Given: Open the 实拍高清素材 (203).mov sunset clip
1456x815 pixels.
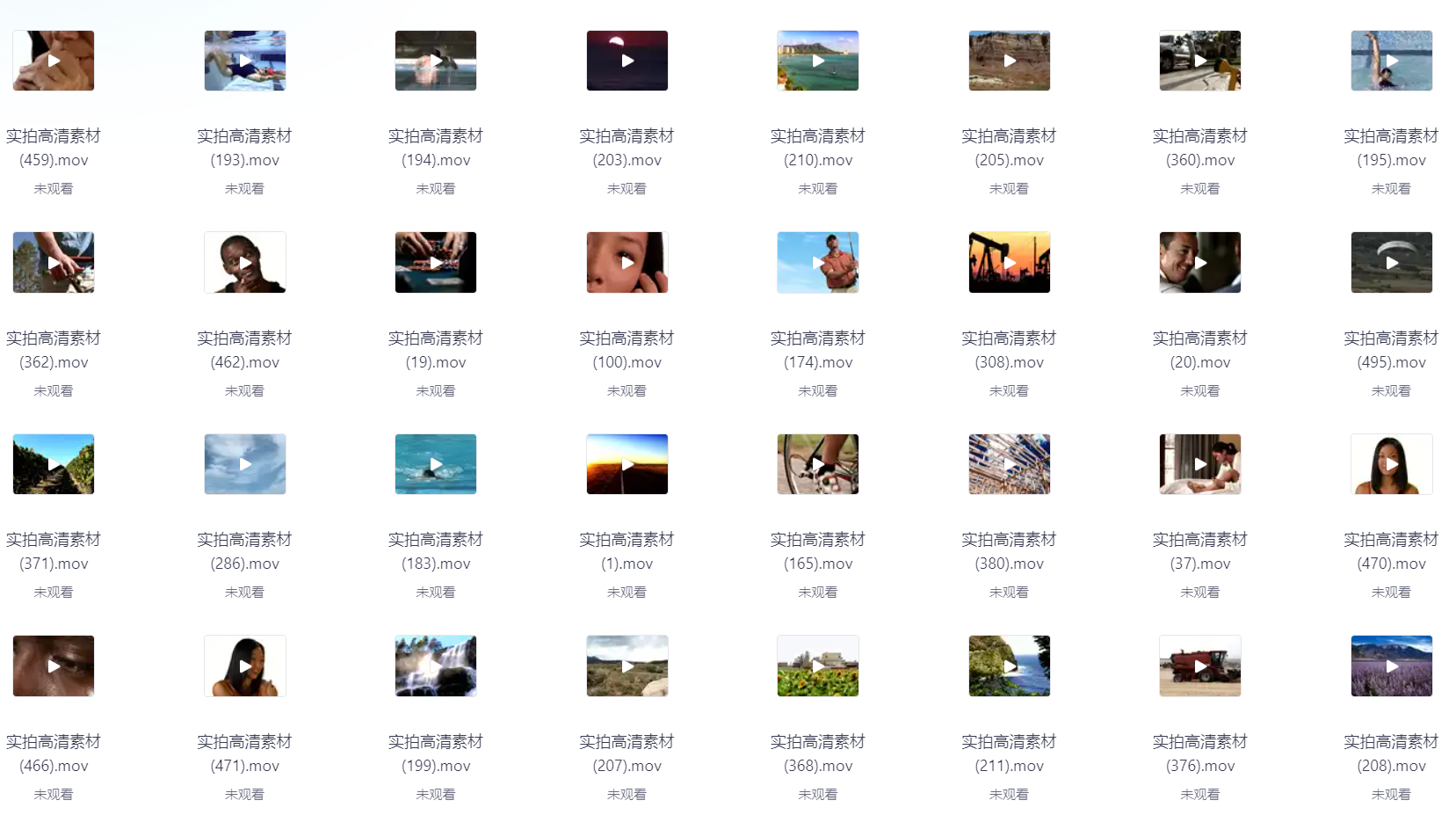Looking at the screenshot, I should [x=627, y=61].
